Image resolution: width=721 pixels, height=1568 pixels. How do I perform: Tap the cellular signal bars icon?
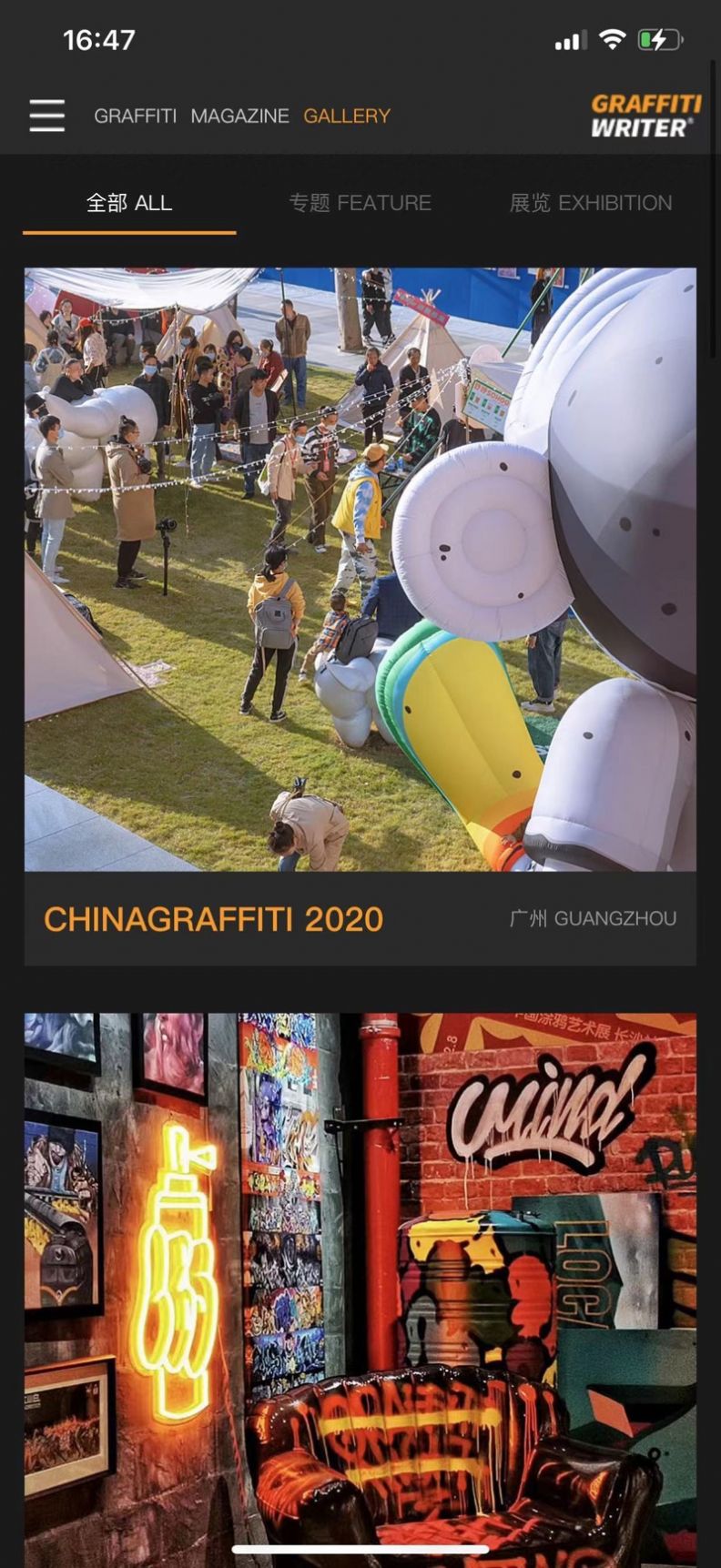click(572, 40)
